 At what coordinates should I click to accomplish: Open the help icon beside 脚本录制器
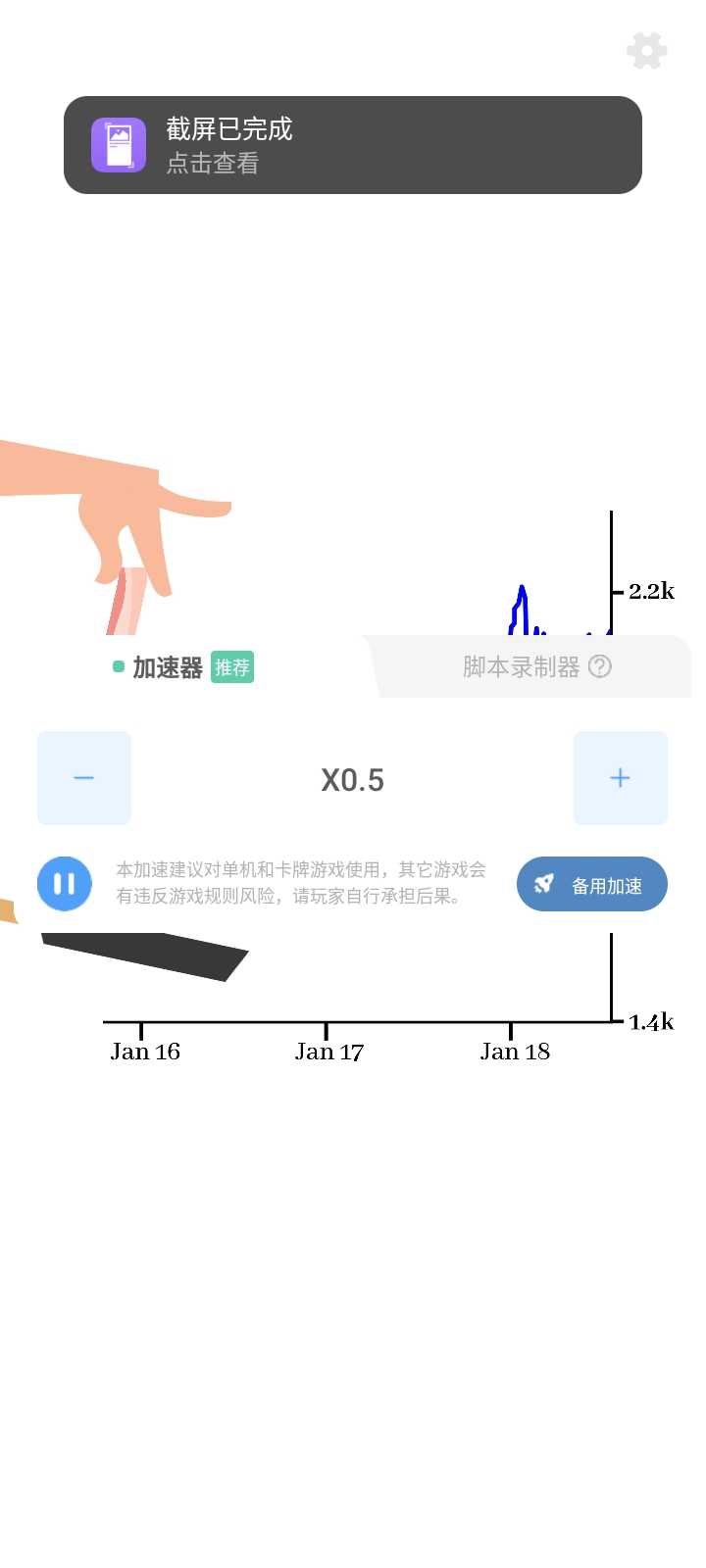coord(600,667)
